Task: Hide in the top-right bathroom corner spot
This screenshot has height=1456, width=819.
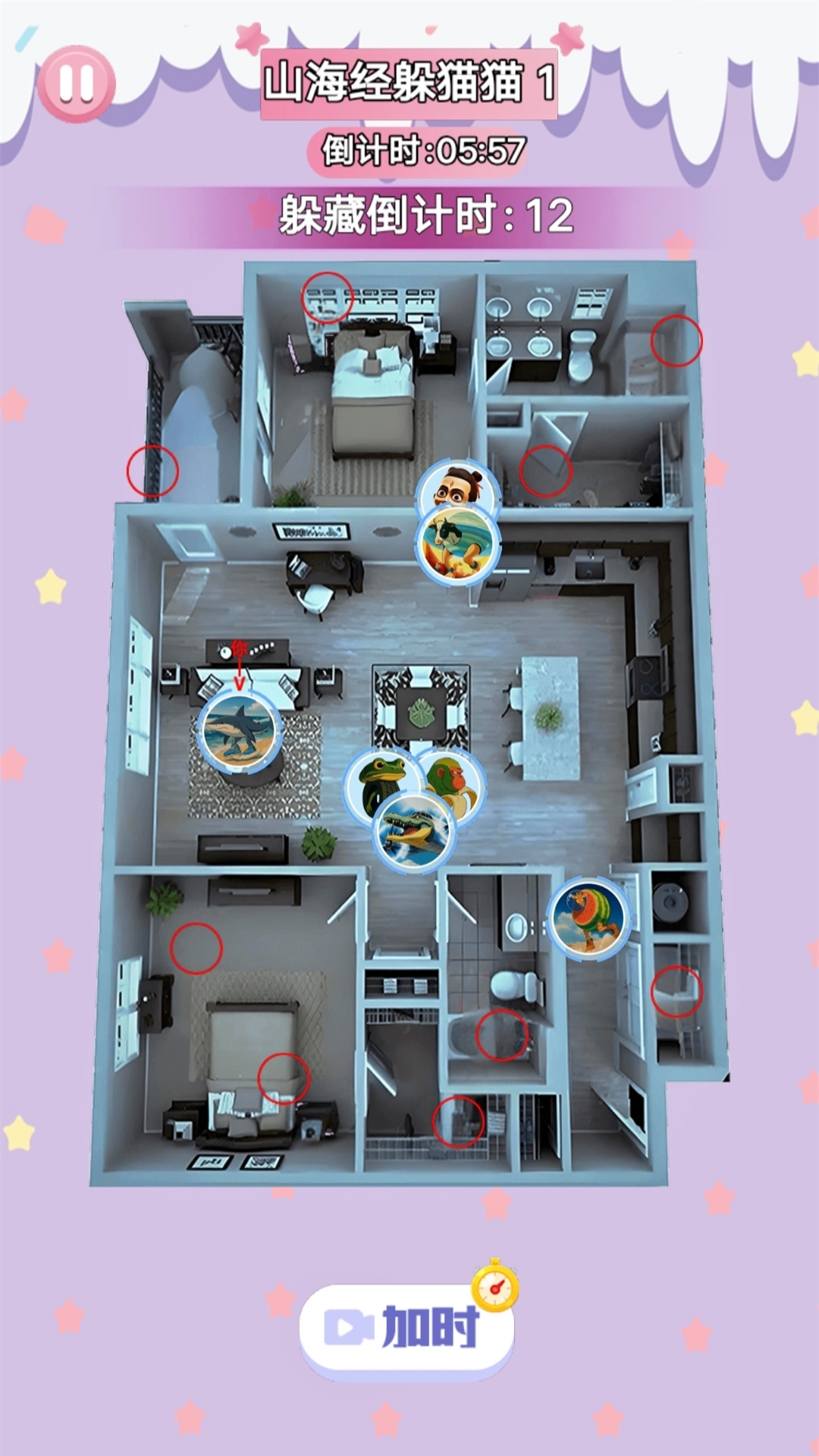Action: pyautogui.click(x=676, y=341)
